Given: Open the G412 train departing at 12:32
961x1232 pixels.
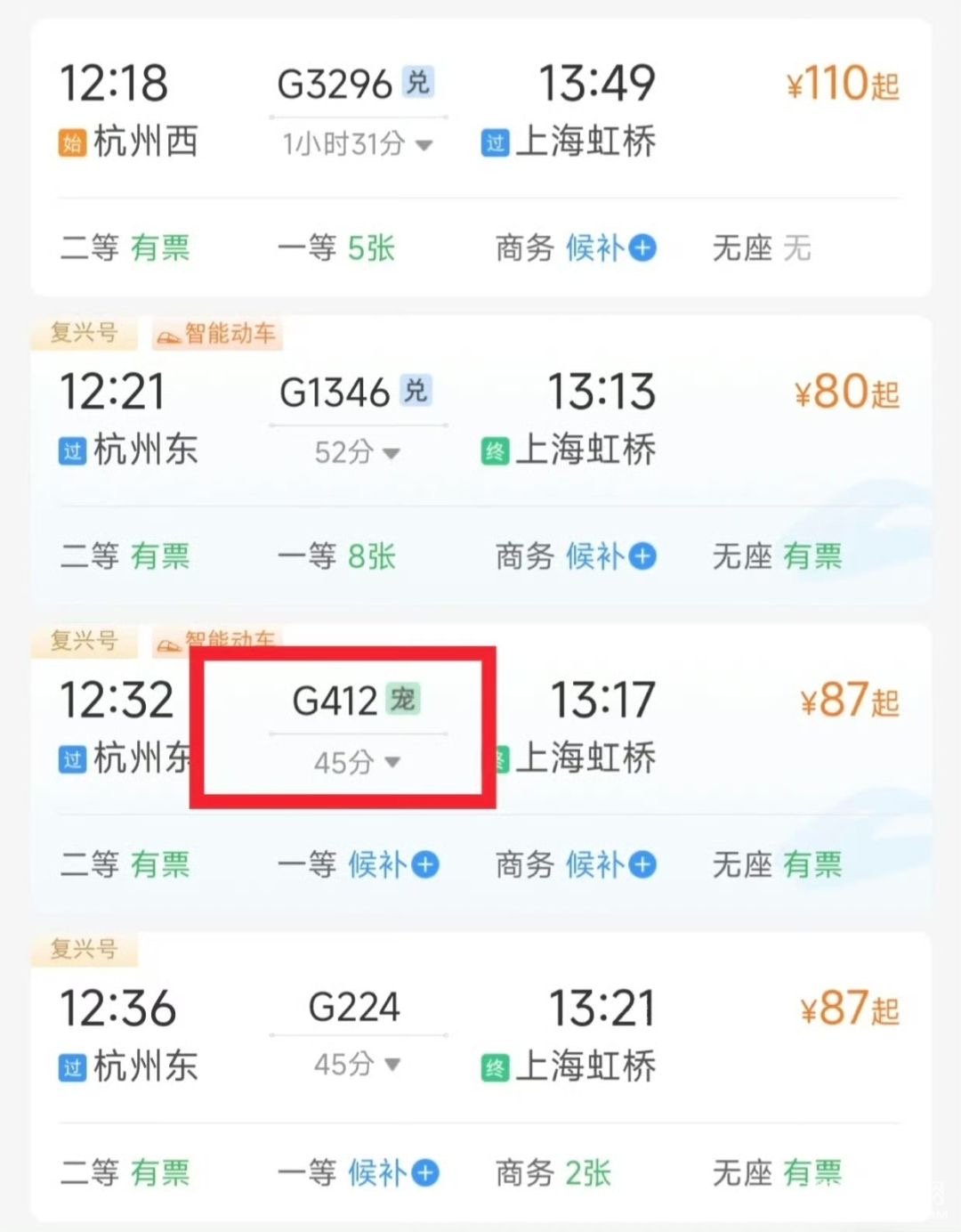Looking at the screenshot, I should [335, 701].
